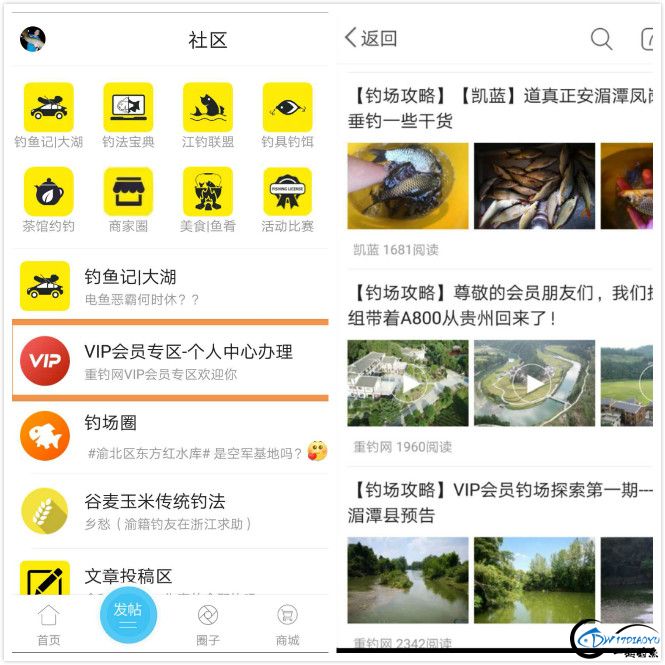Tap the blue 发帖 button to post
Viewport: 665px width, 665px height.
click(x=128, y=618)
